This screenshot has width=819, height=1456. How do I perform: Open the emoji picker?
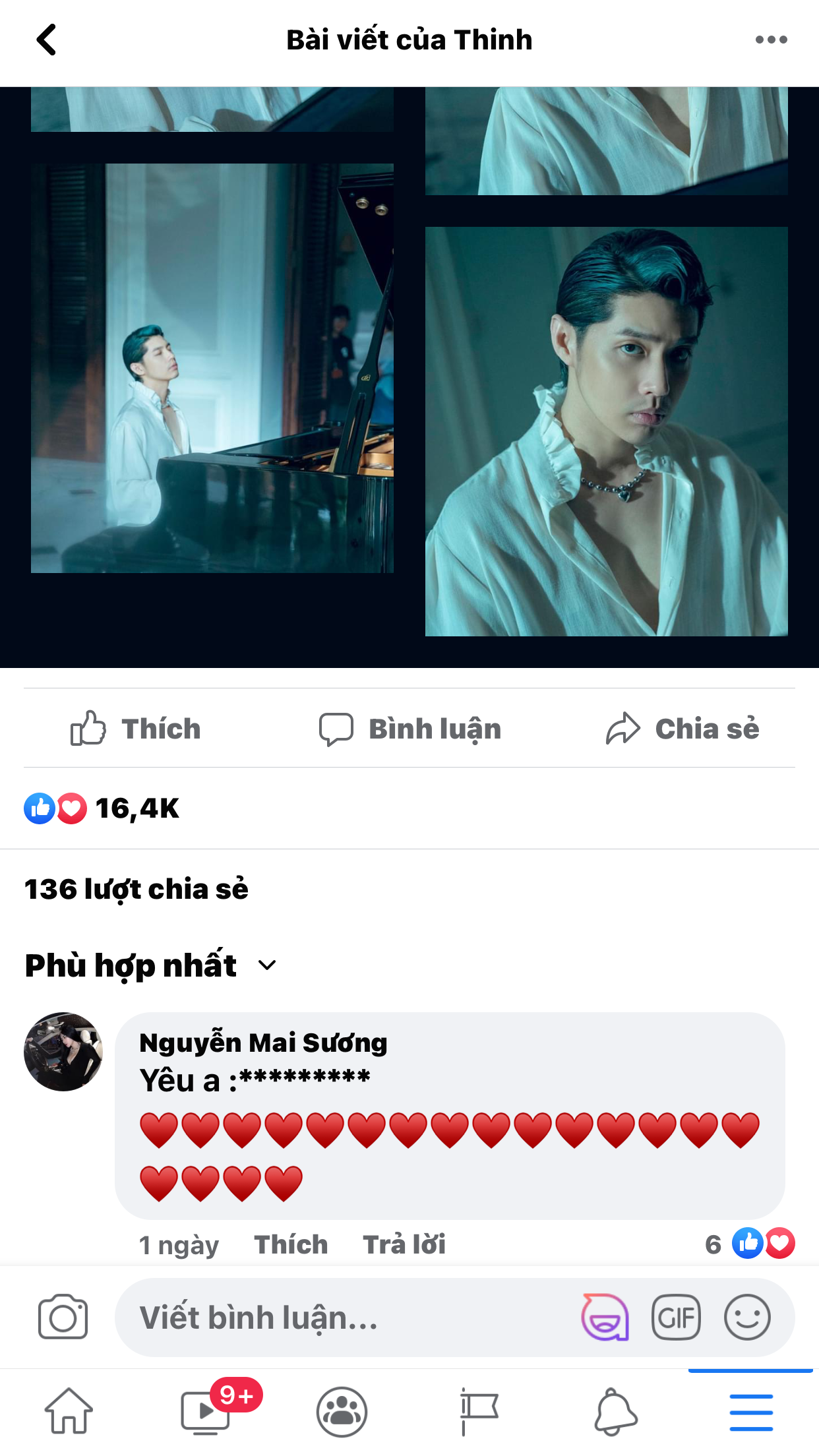coord(747,1318)
